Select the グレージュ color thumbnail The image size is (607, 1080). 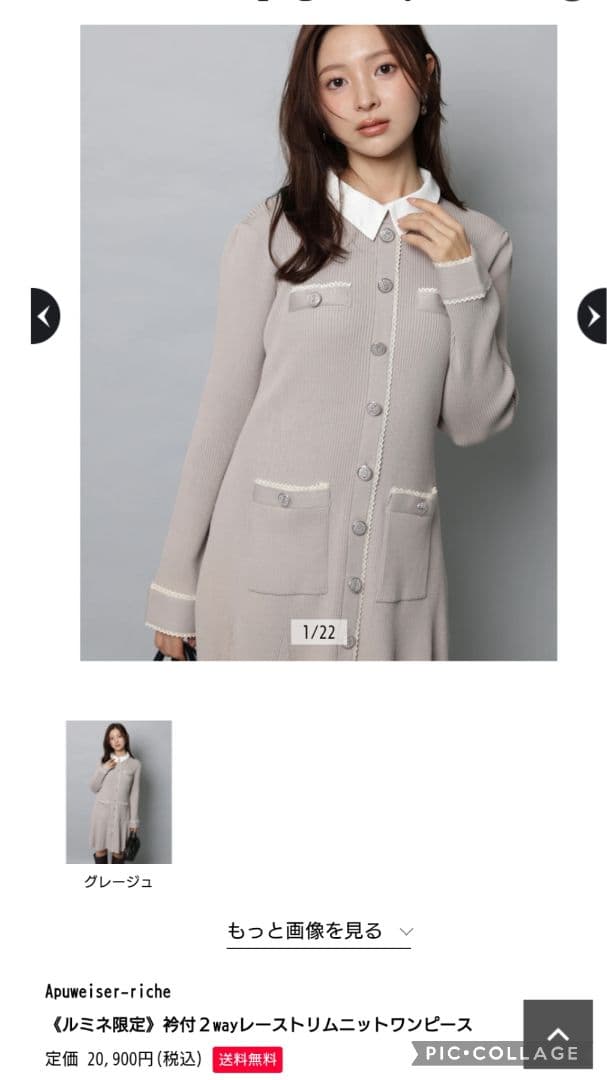(x=119, y=792)
